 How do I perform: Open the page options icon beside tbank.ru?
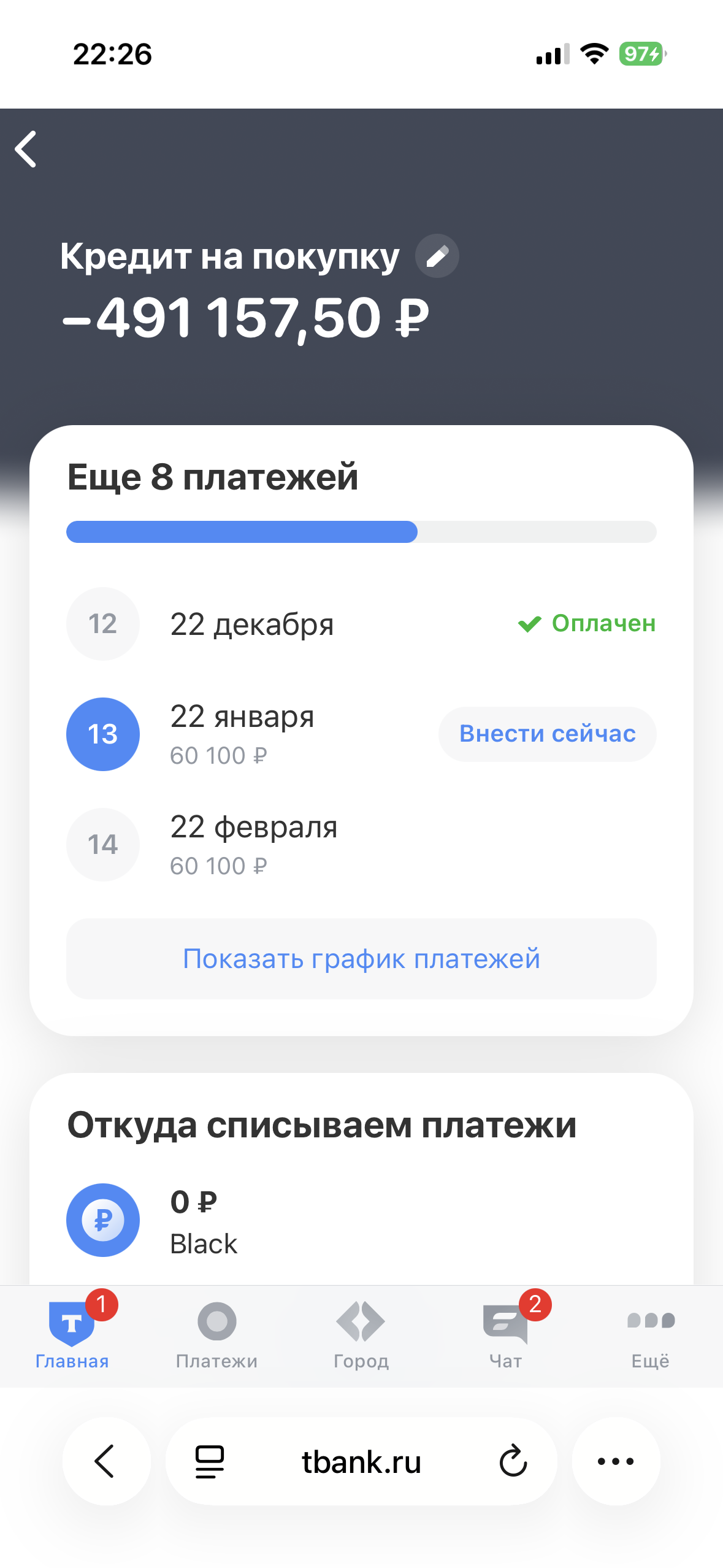[x=210, y=1461]
